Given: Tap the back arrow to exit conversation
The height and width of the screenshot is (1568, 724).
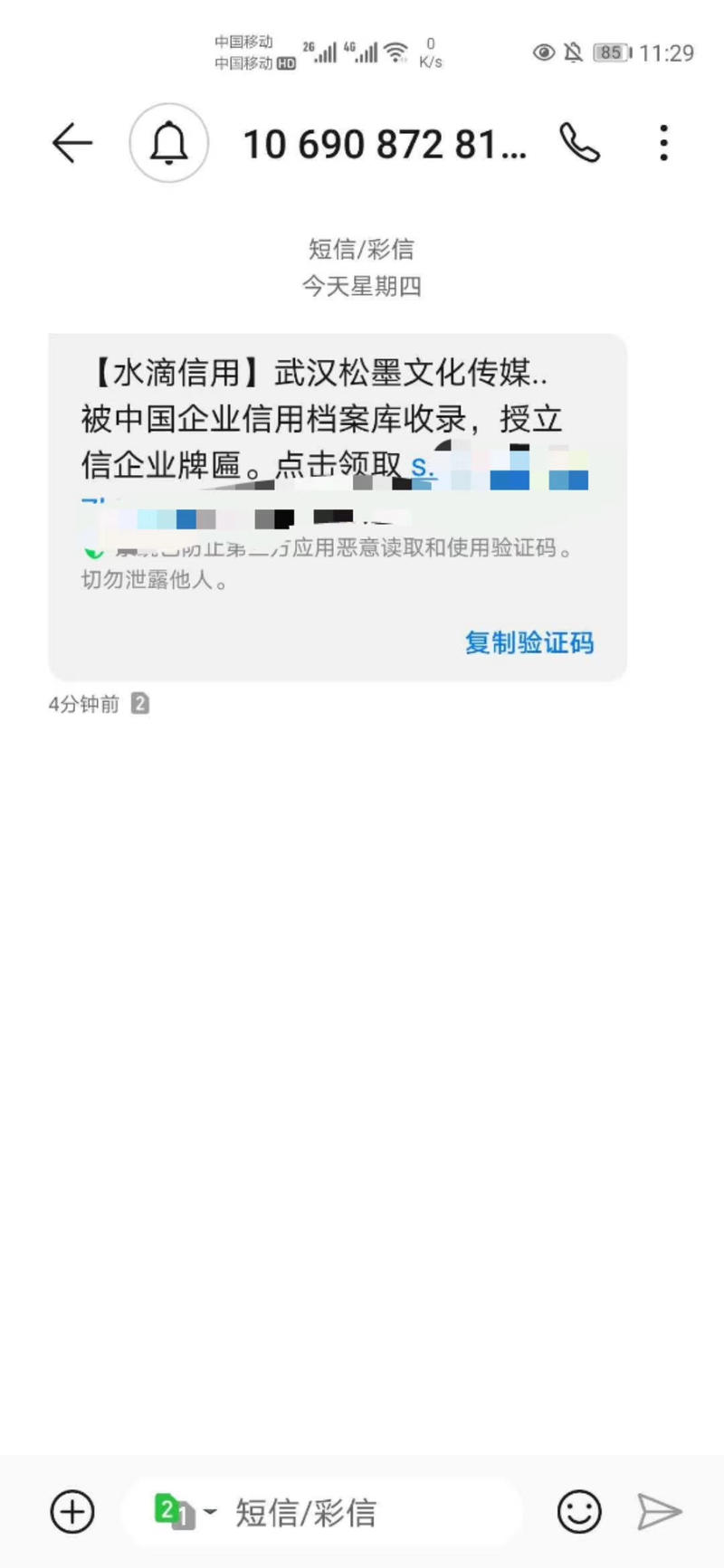Looking at the screenshot, I should [x=72, y=143].
